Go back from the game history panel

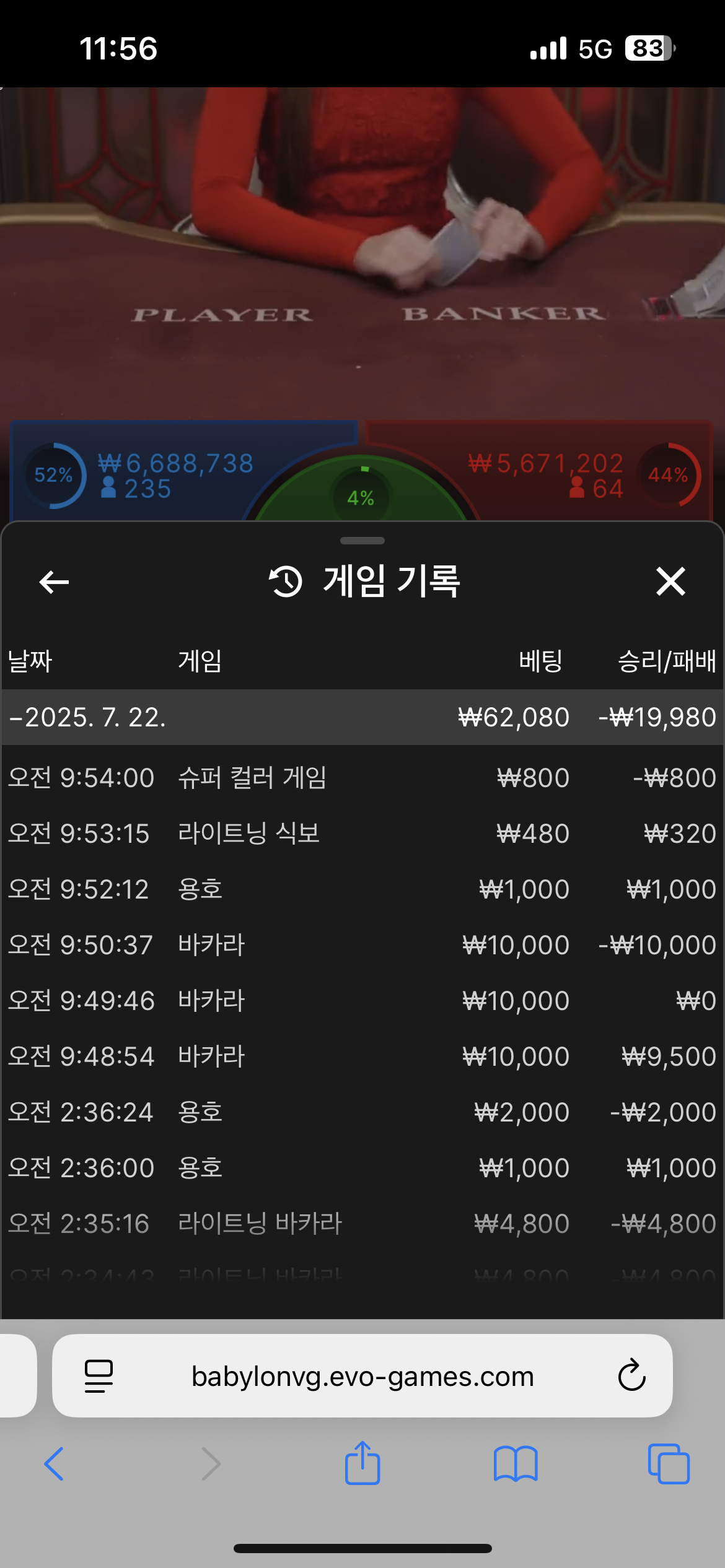[54, 581]
